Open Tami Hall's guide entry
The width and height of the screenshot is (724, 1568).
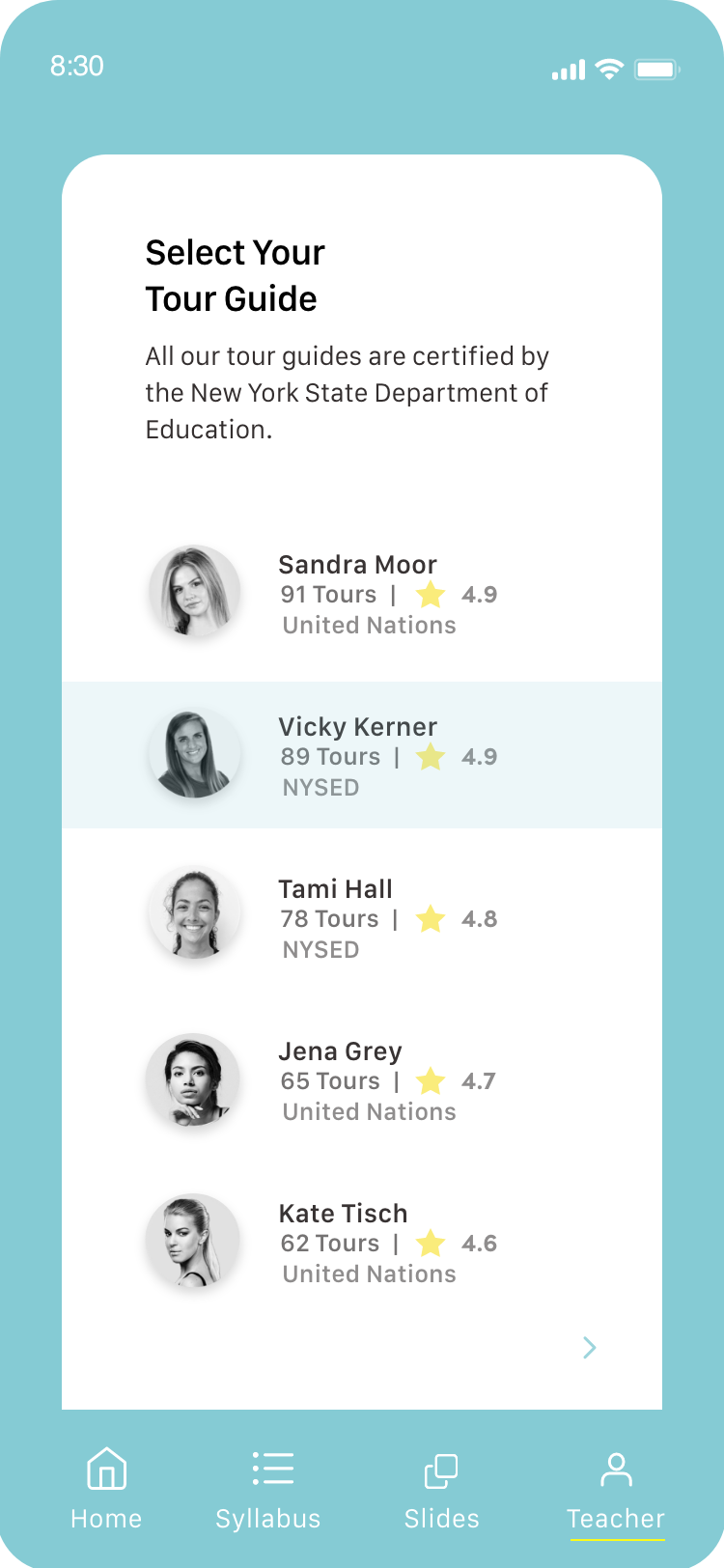[362, 917]
